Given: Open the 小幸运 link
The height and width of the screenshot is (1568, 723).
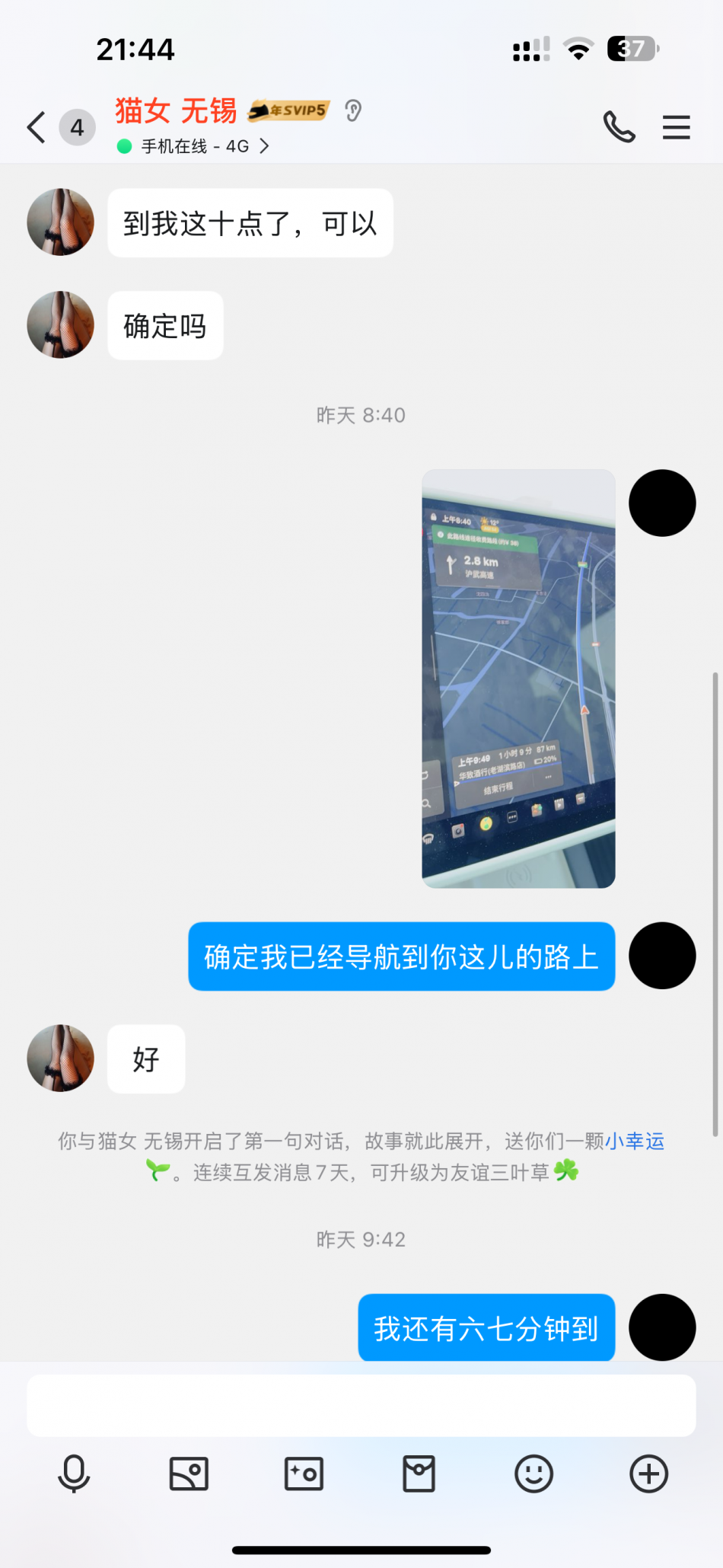Looking at the screenshot, I should (634, 1141).
